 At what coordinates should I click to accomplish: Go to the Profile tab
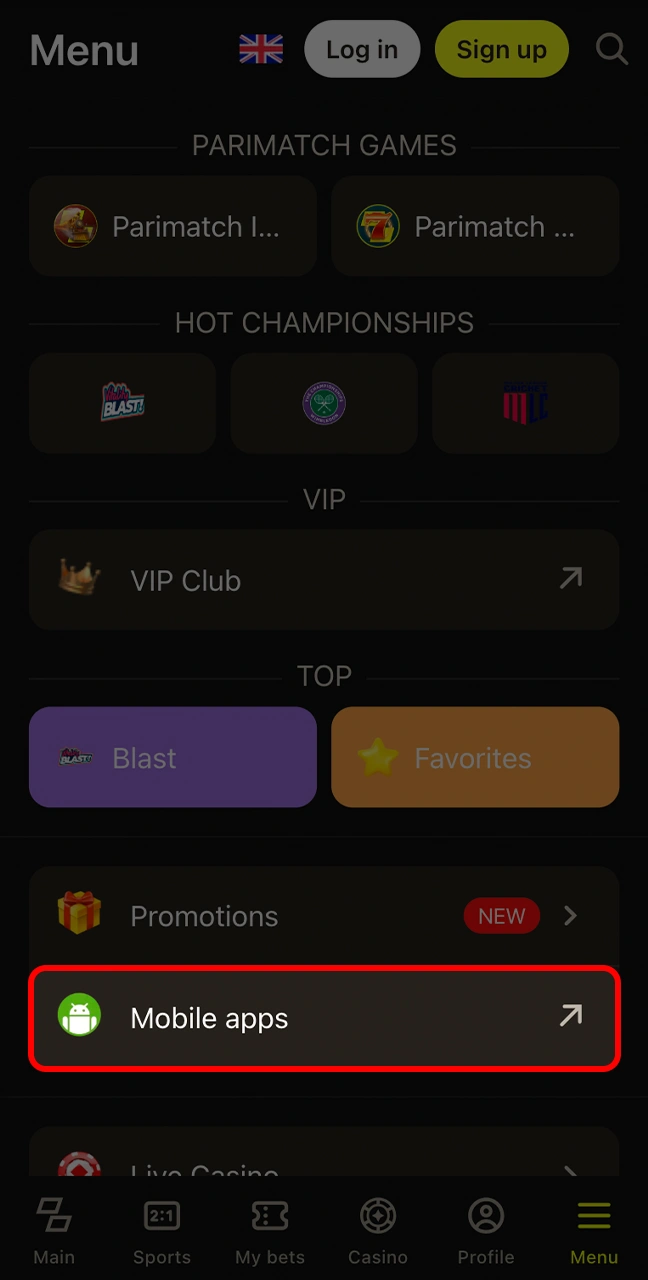[486, 1230]
